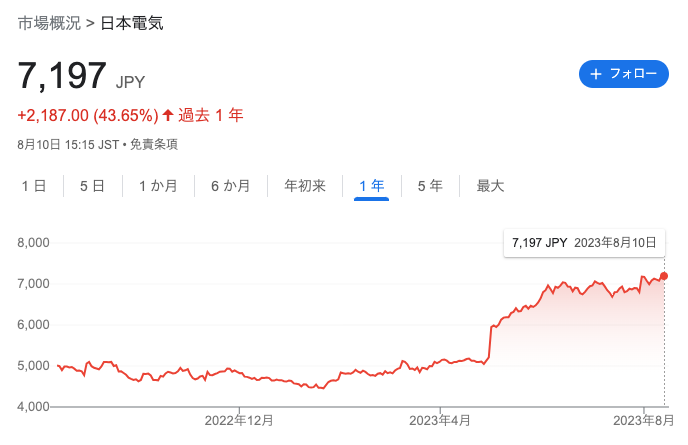
Task: Select the 1年 range tab
Action: point(371,185)
